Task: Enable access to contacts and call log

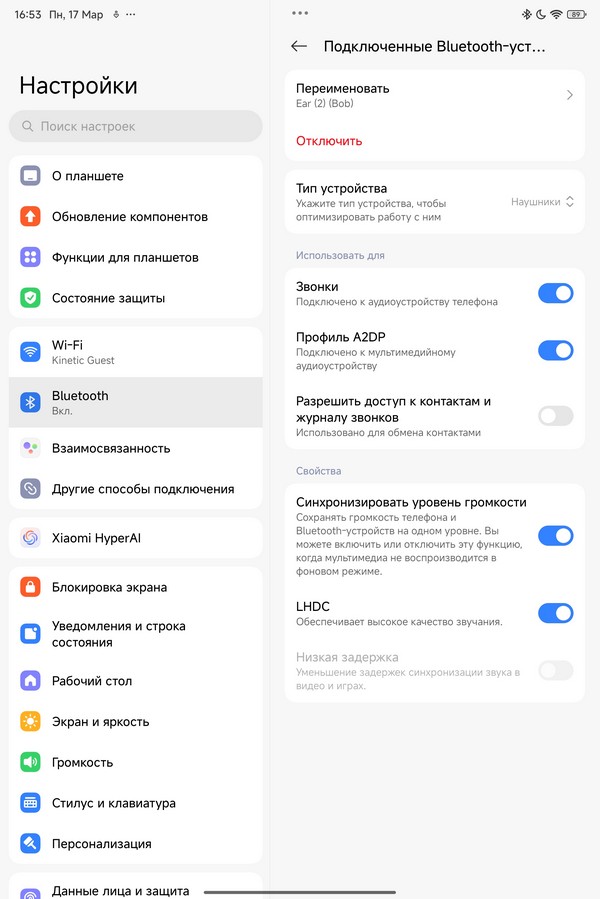Action: [555, 416]
